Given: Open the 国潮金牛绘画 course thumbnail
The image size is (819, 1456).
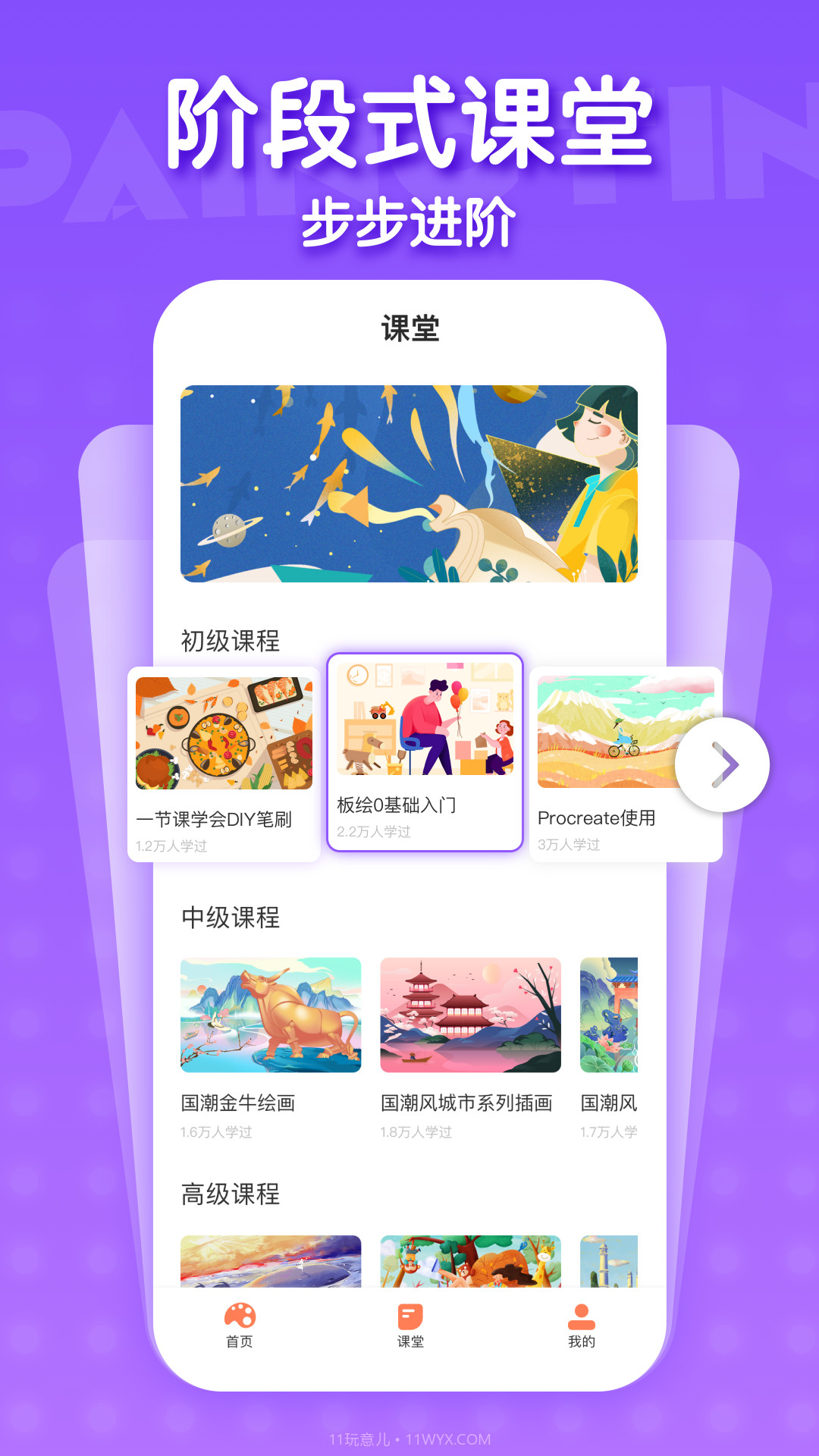Looking at the screenshot, I should click(x=271, y=1016).
